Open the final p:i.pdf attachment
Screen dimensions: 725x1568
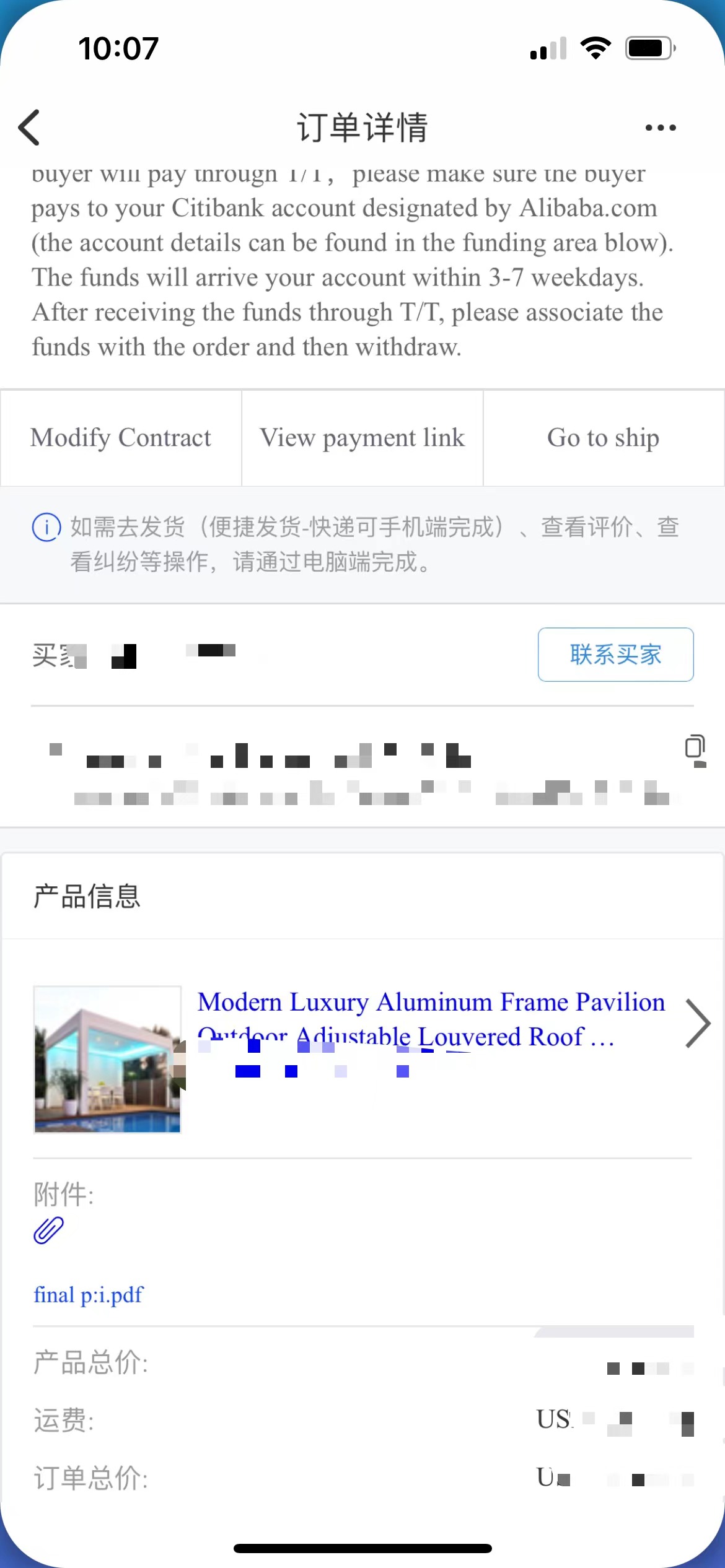88,1294
